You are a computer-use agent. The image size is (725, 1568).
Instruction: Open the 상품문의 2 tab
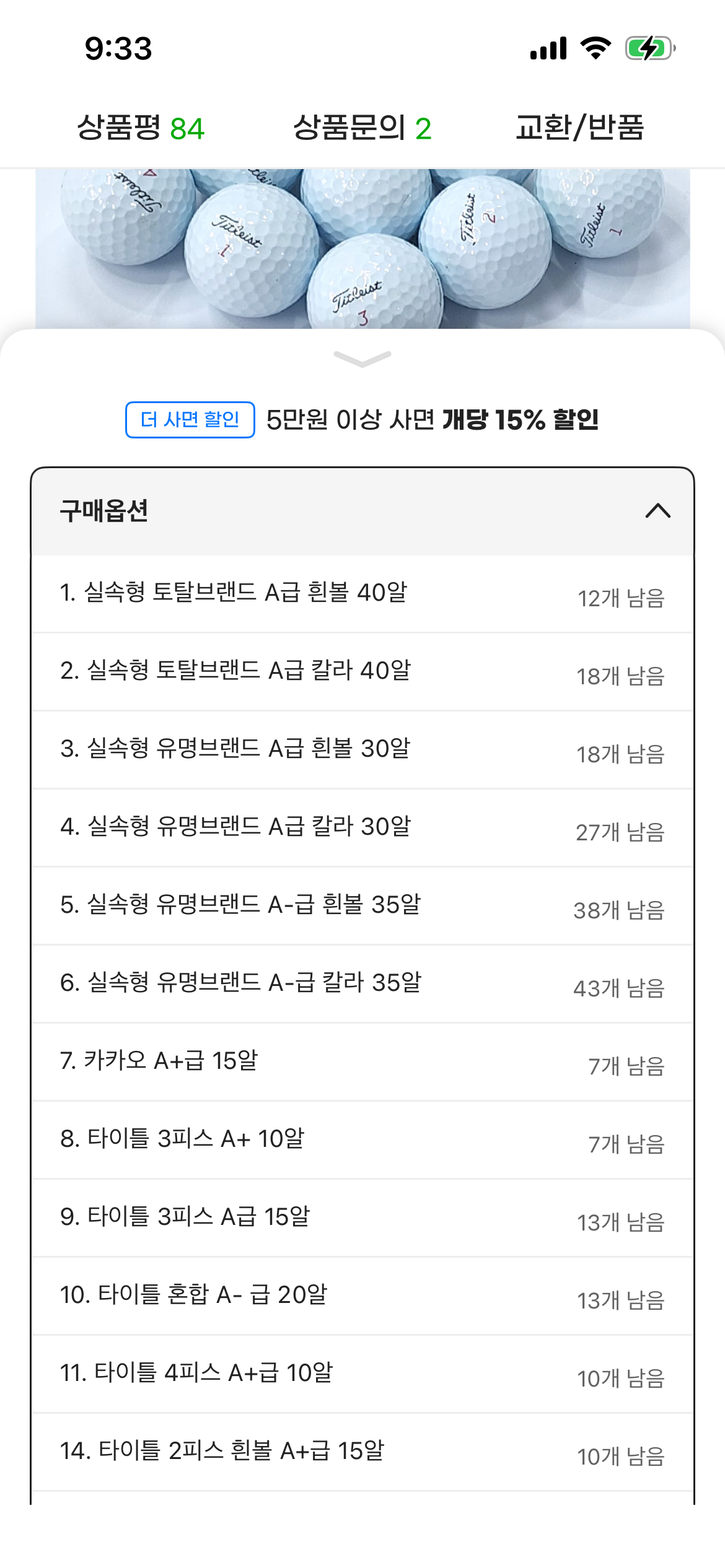coord(362,128)
